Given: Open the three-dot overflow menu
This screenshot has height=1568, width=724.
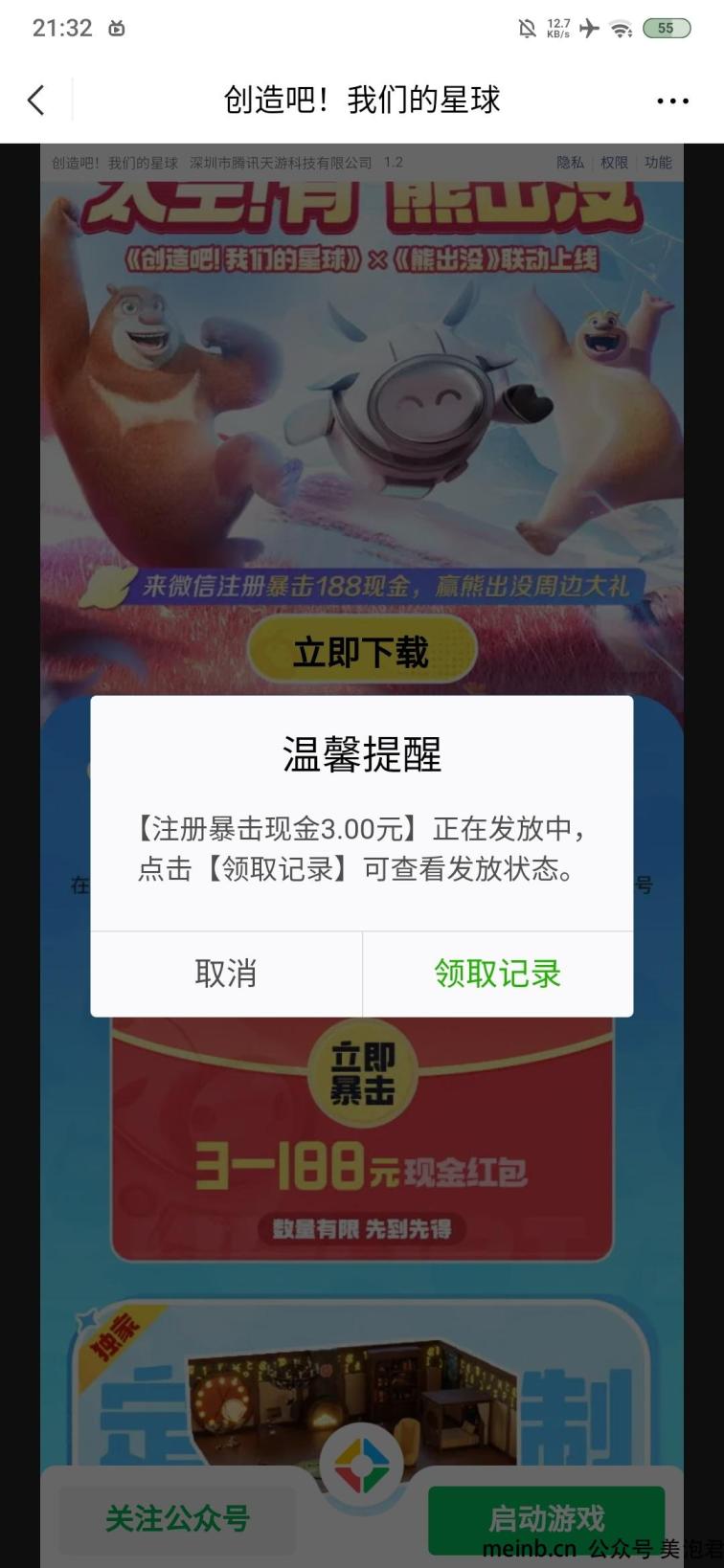Looking at the screenshot, I should click(x=672, y=101).
